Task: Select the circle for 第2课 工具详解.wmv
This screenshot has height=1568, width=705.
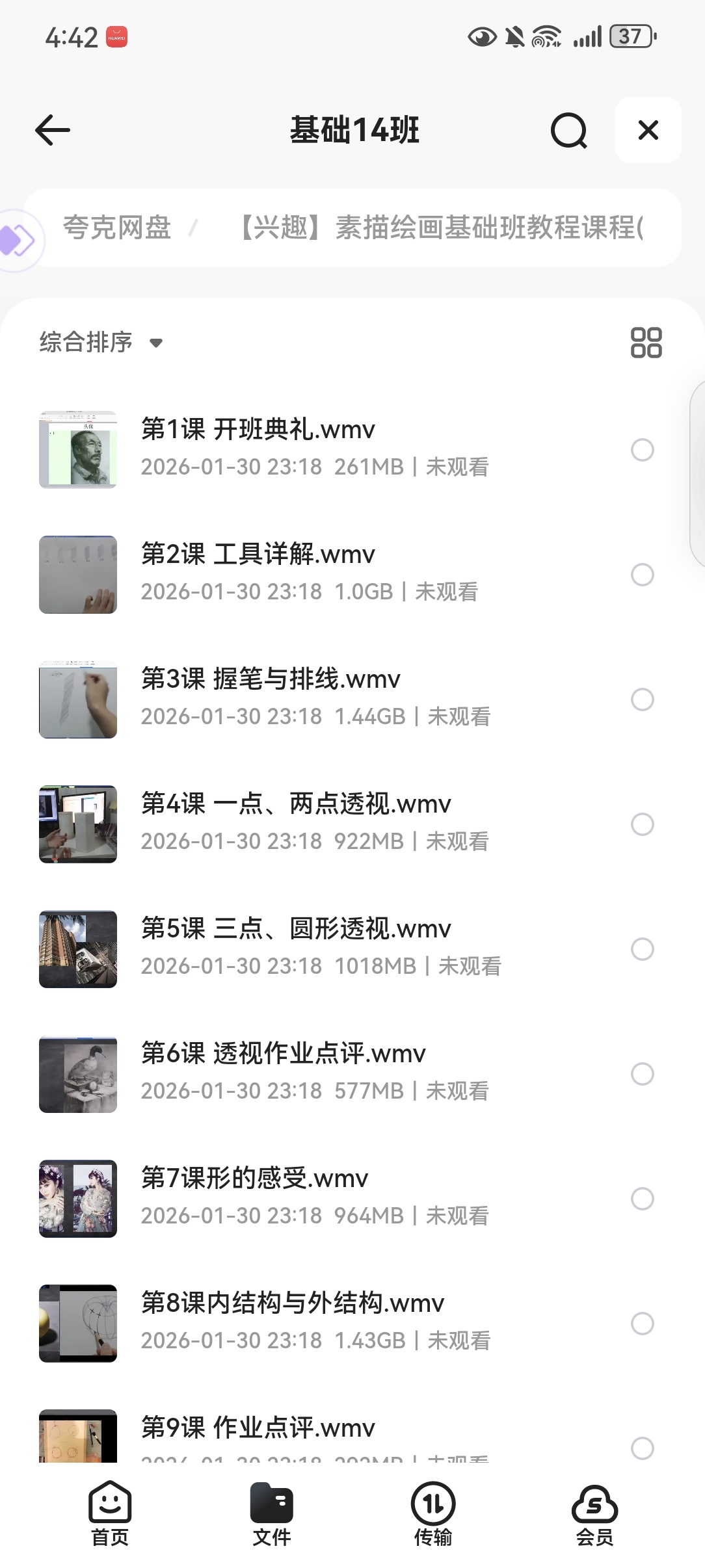Action: 643,575
